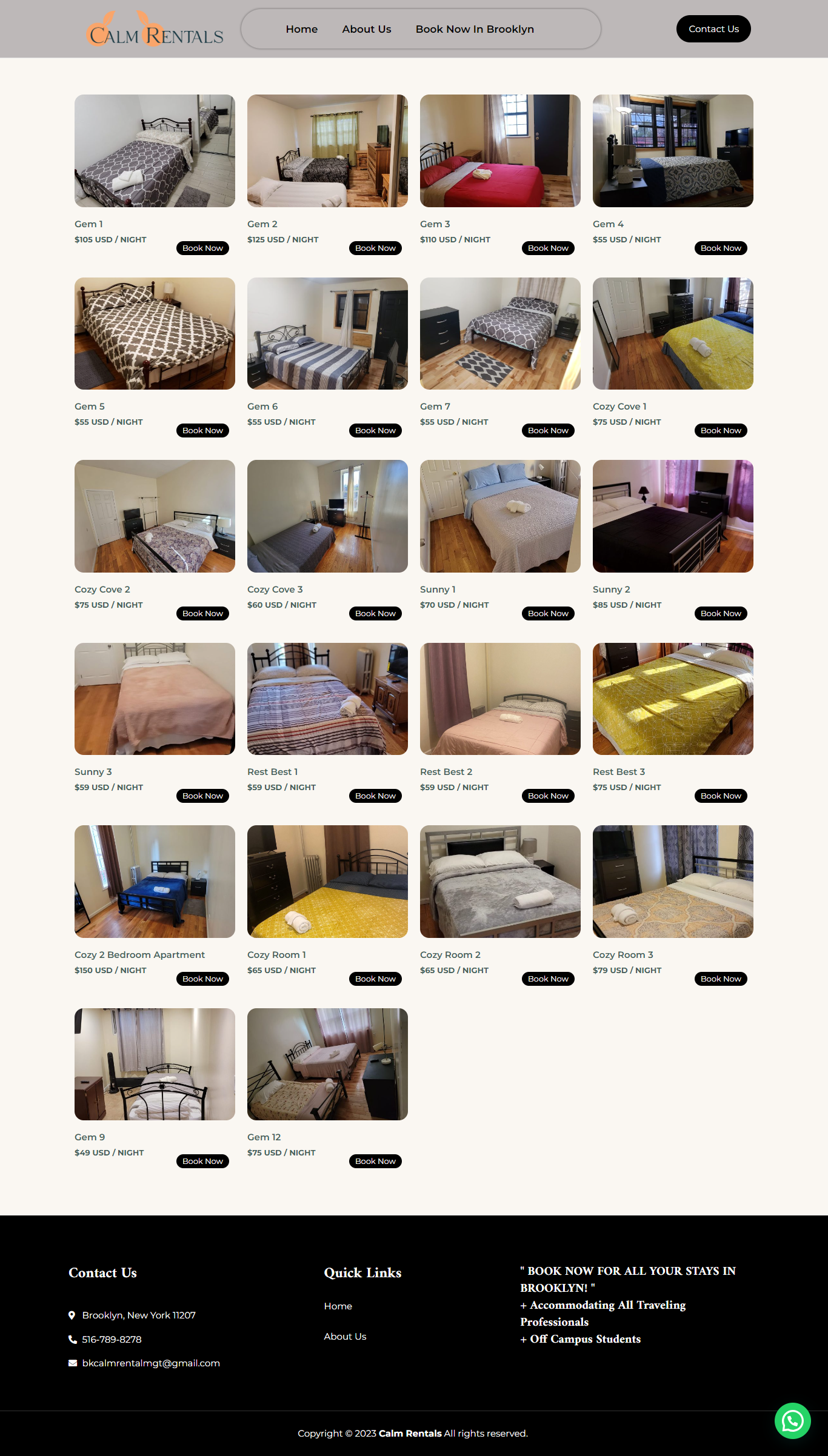View the Gem 2 room photo
This screenshot has width=828, height=1456.
[x=327, y=151]
